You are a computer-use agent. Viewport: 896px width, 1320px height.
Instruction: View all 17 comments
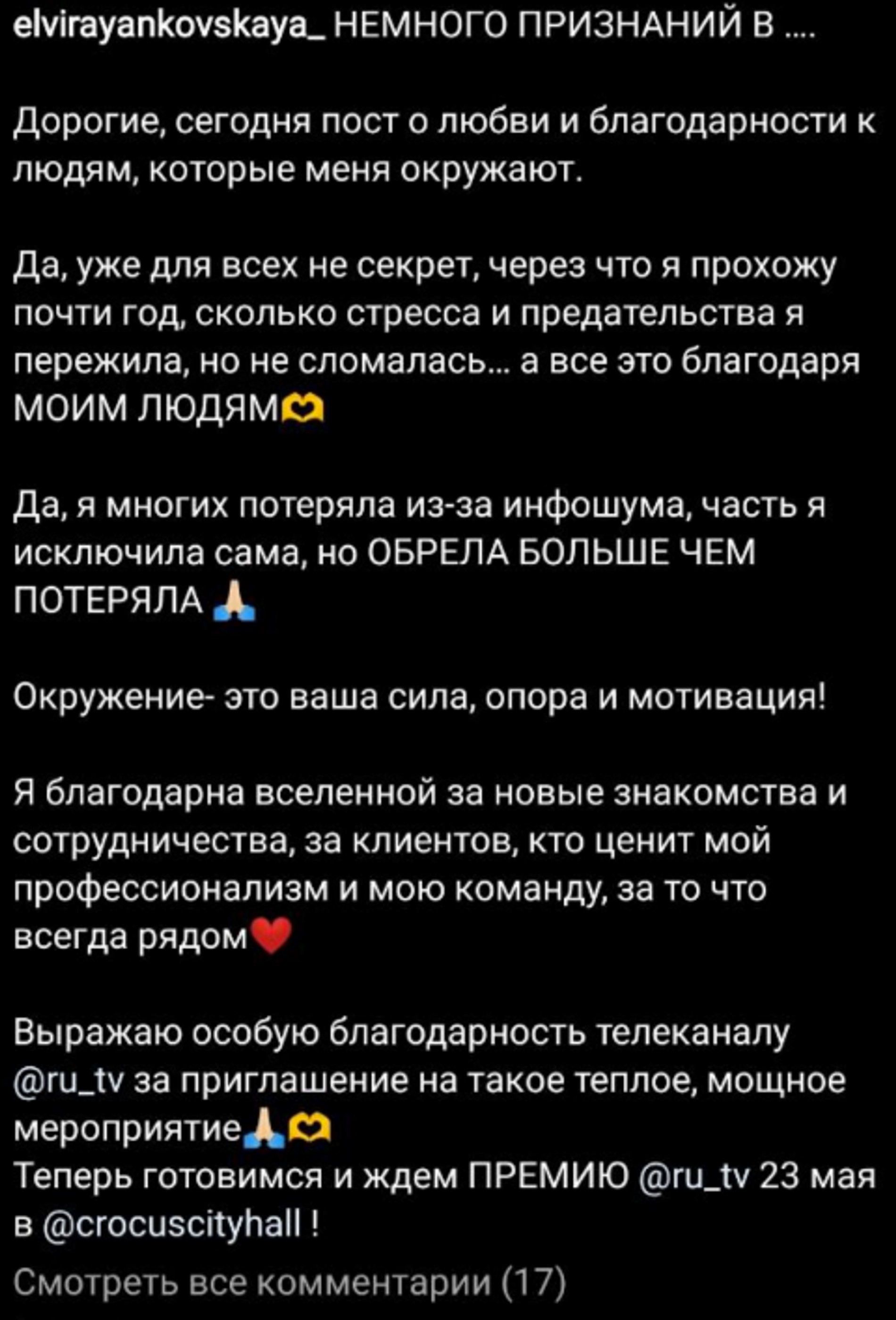(x=289, y=1281)
